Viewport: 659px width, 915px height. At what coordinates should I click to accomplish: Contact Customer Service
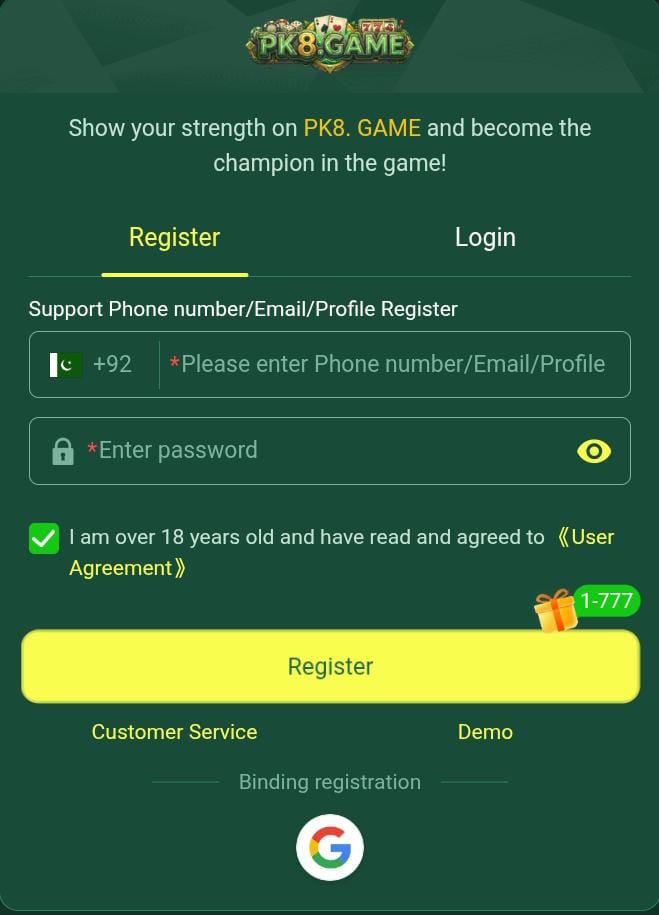pyautogui.click(x=174, y=732)
